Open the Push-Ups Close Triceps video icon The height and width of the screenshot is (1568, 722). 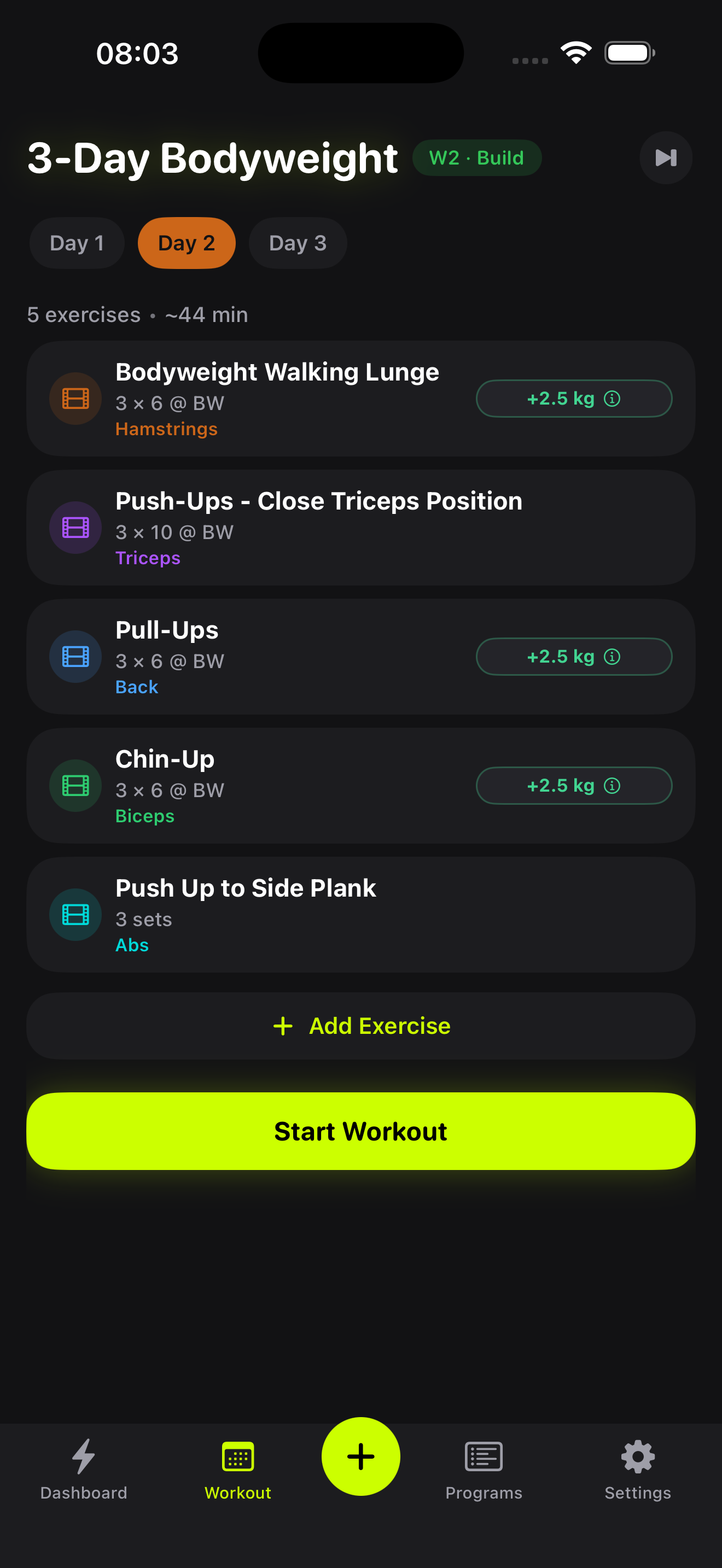pyautogui.click(x=75, y=528)
